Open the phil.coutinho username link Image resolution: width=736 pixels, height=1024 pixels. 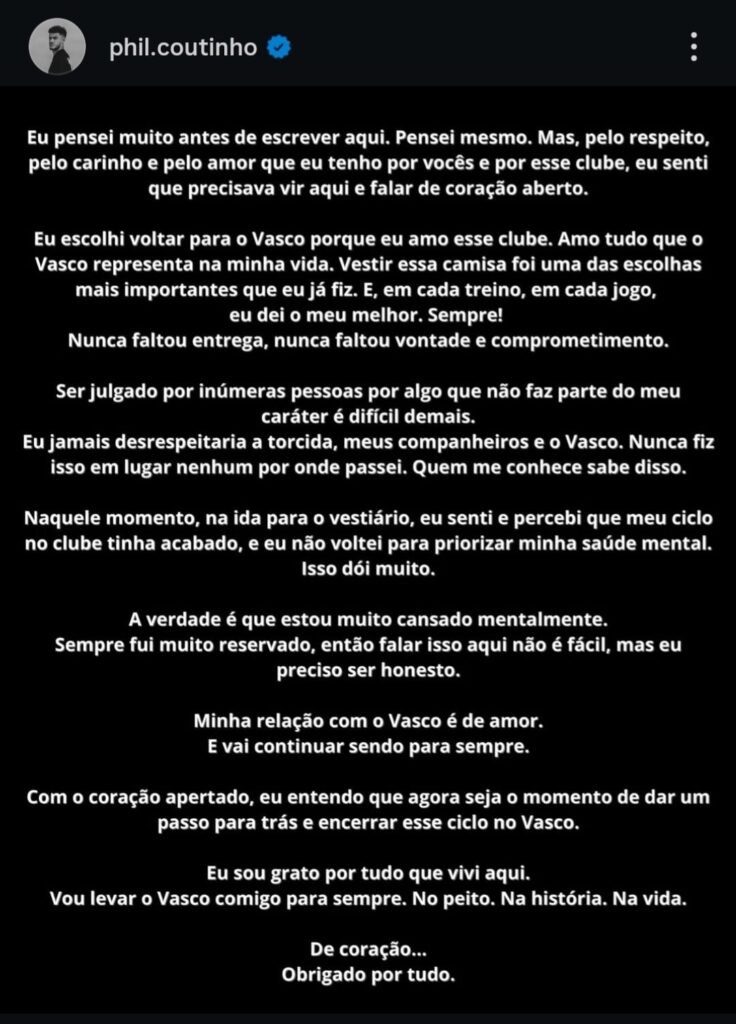coord(182,47)
